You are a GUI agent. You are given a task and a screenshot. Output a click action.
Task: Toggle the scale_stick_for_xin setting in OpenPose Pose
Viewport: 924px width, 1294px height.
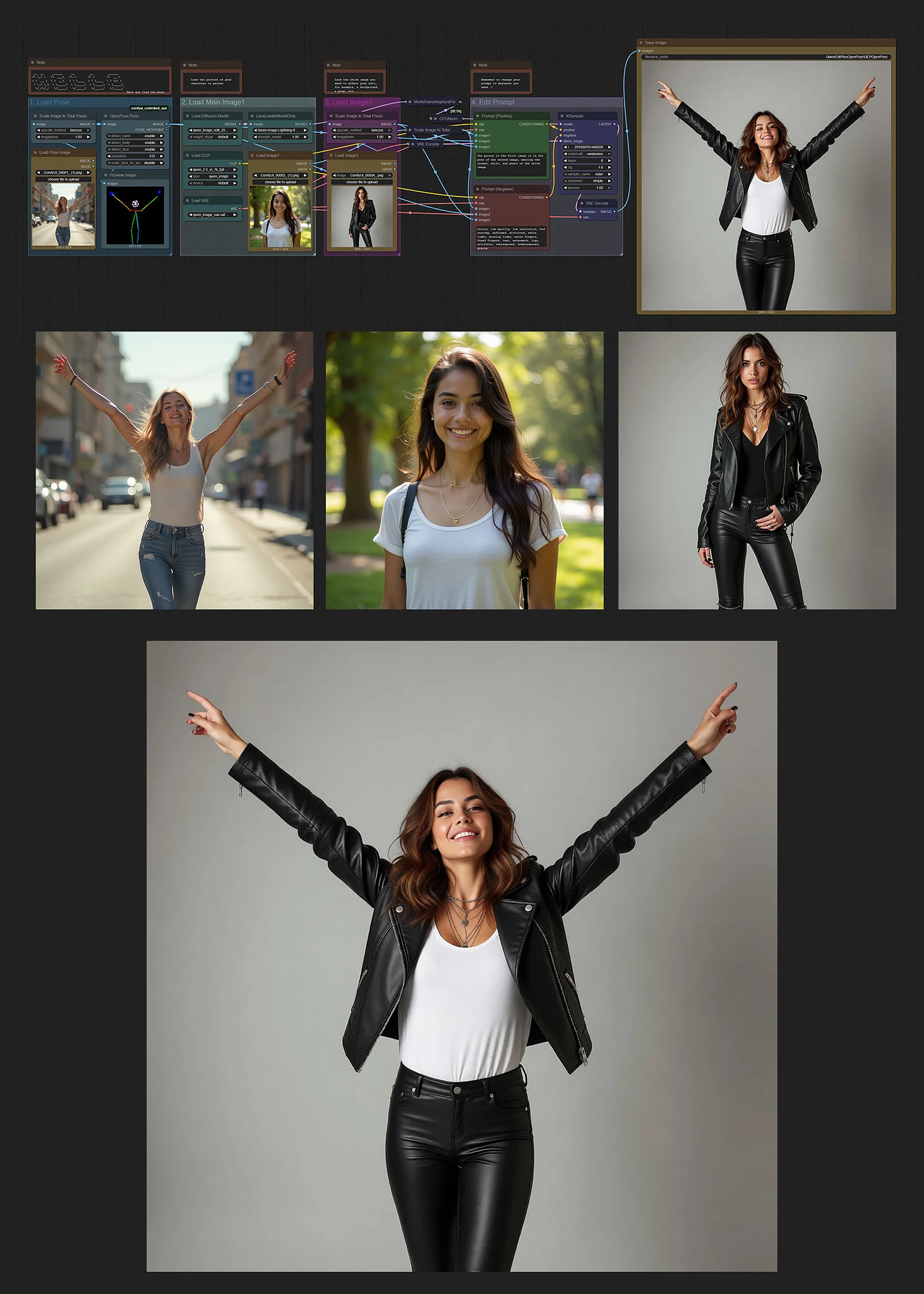pyautogui.click(x=135, y=162)
